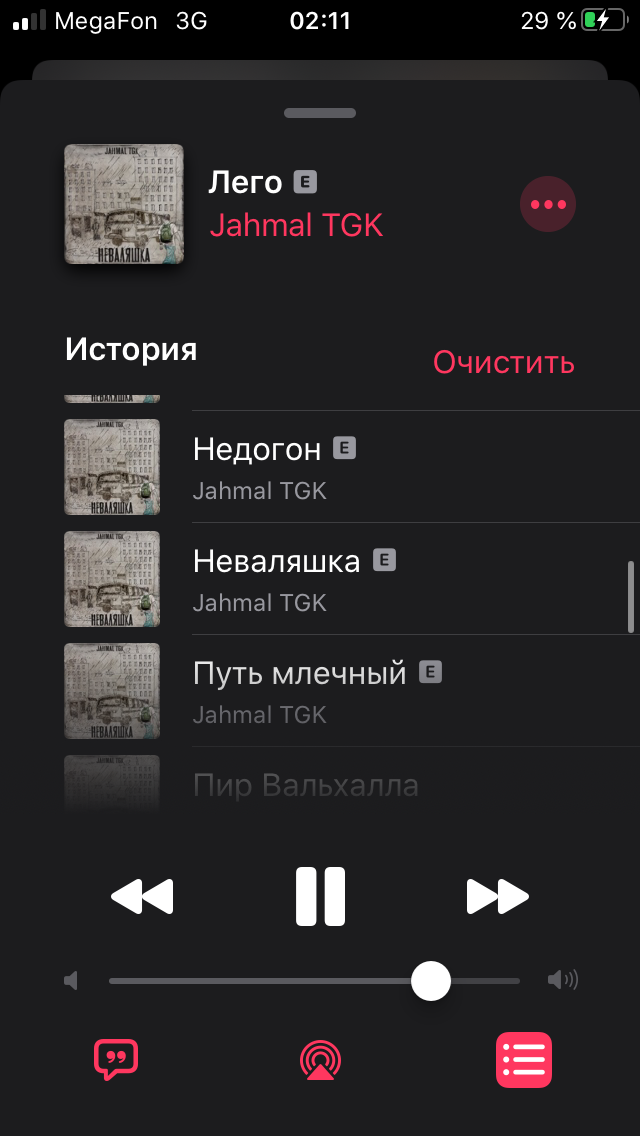The height and width of the screenshot is (1136, 640).
Task: Open the more options menu for Лего
Action: [548, 204]
